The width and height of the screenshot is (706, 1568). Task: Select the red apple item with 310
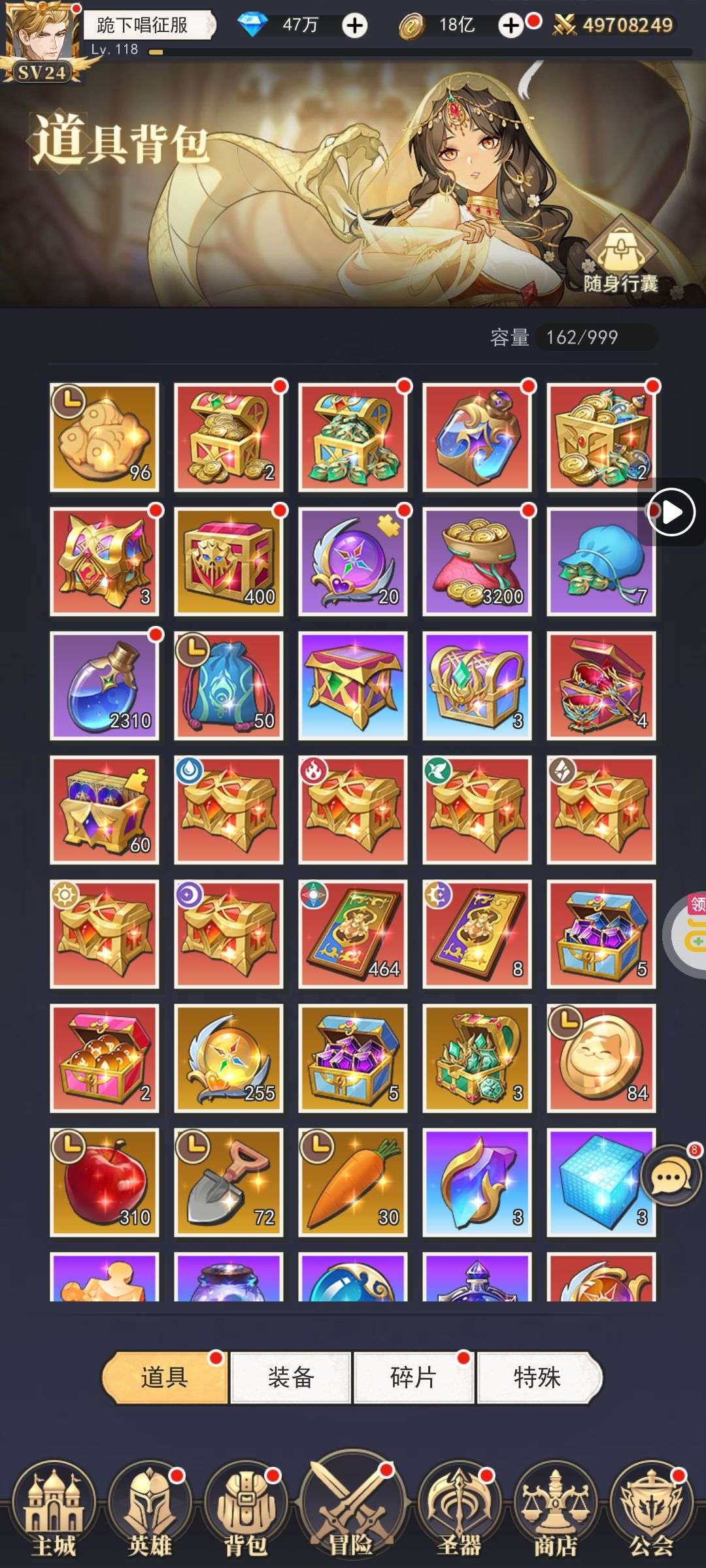(105, 1183)
